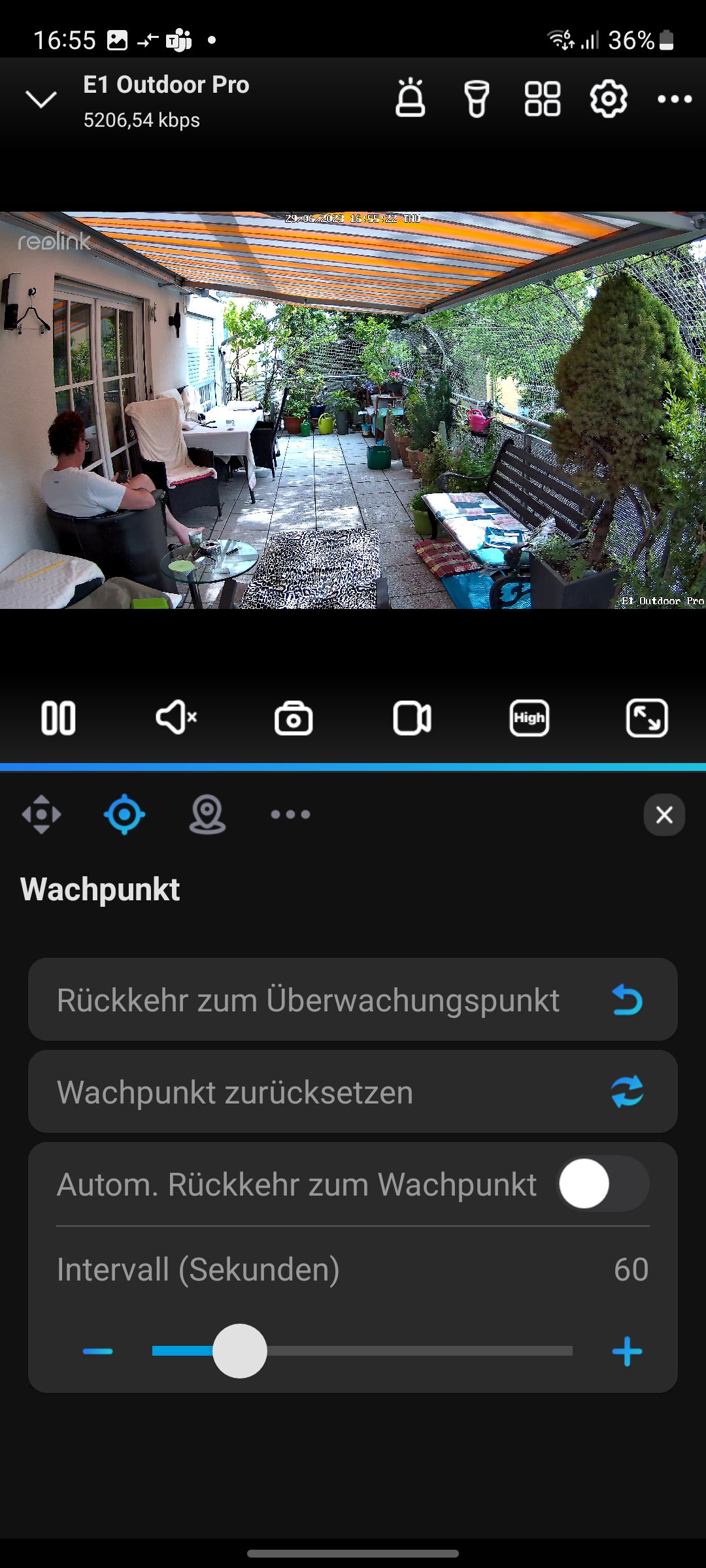Close the Wachpunkt panel
The image size is (706, 1568).
[664, 815]
